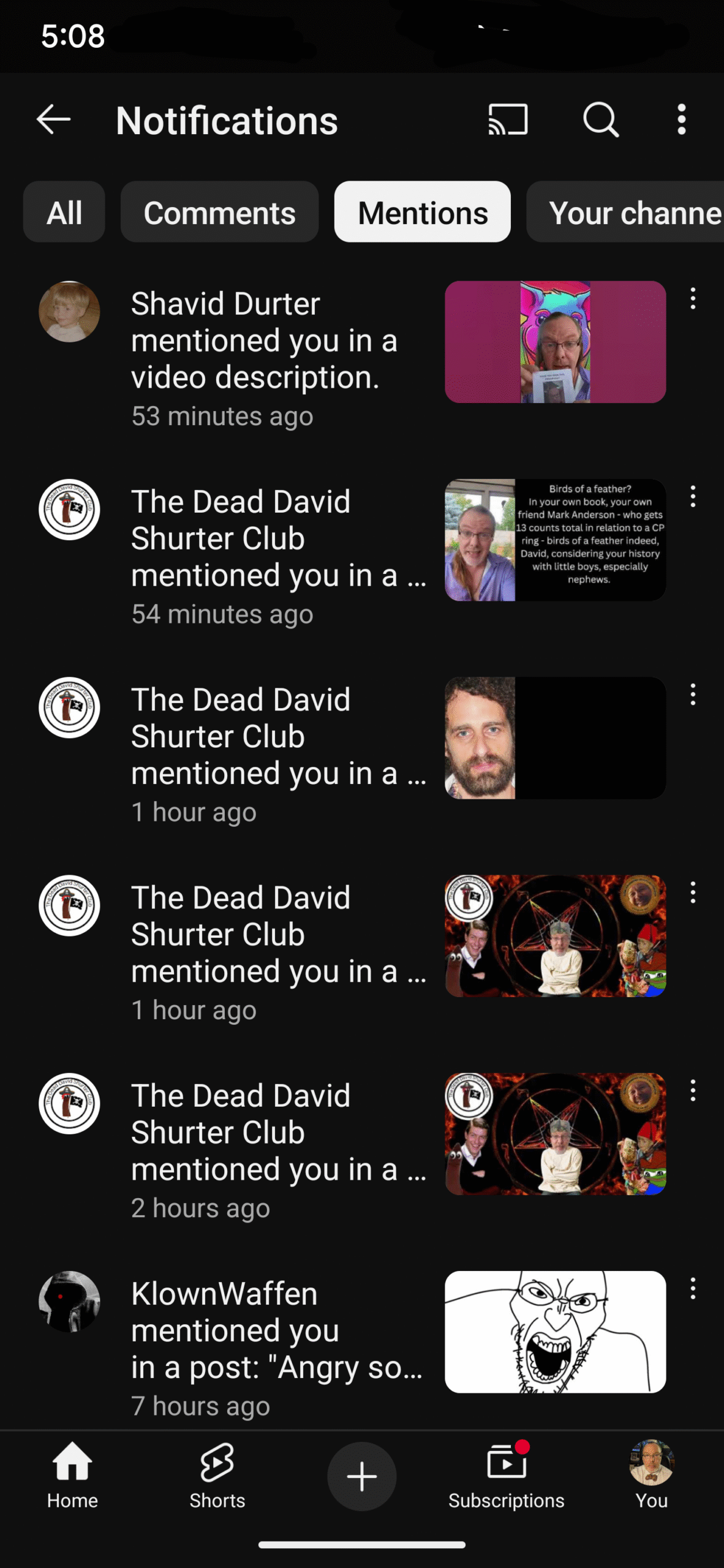Open the top bar overflow menu
This screenshot has width=724, height=1568.
pyautogui.click(x=682, y=119)
